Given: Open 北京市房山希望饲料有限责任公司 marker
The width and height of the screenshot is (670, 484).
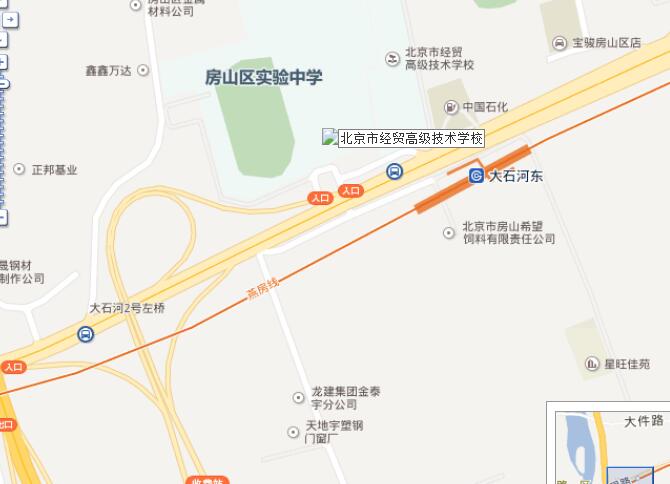Looking at the screenshot, I should click(449, 233).
